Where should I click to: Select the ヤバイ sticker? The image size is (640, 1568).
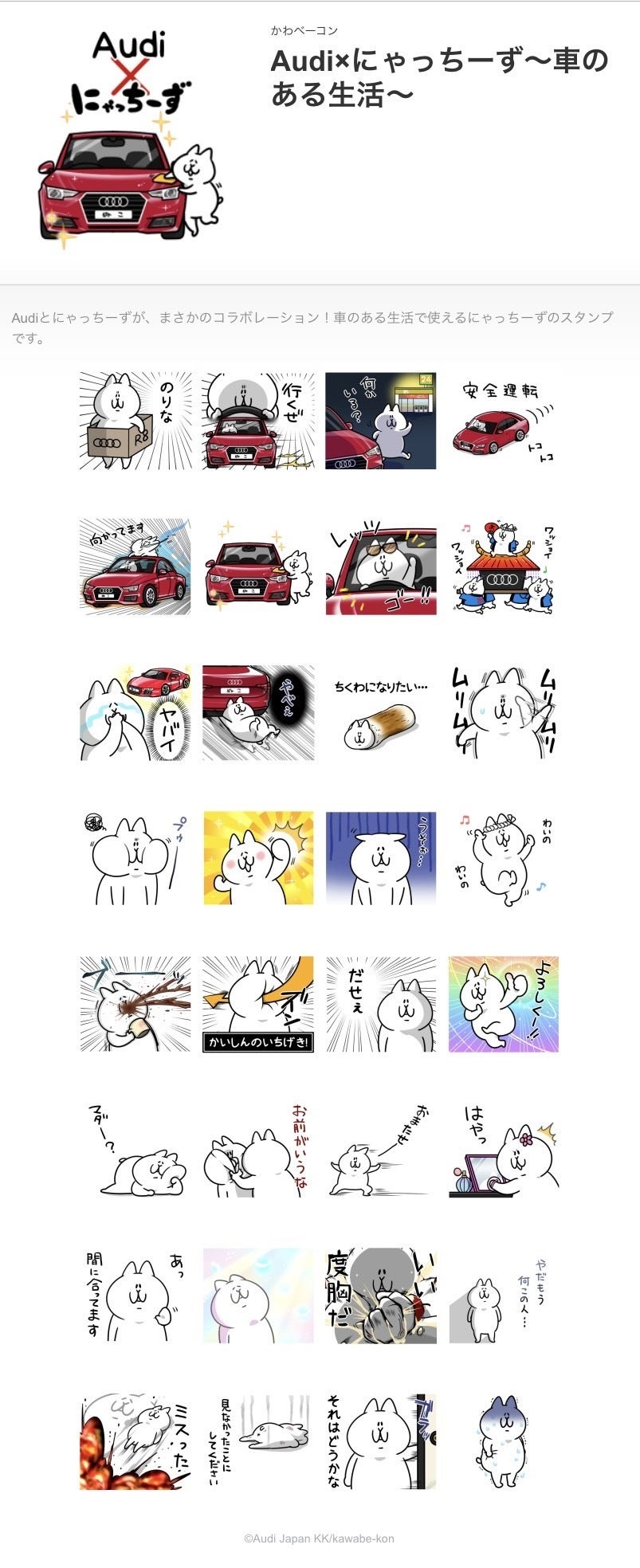[x=135, y=712]
